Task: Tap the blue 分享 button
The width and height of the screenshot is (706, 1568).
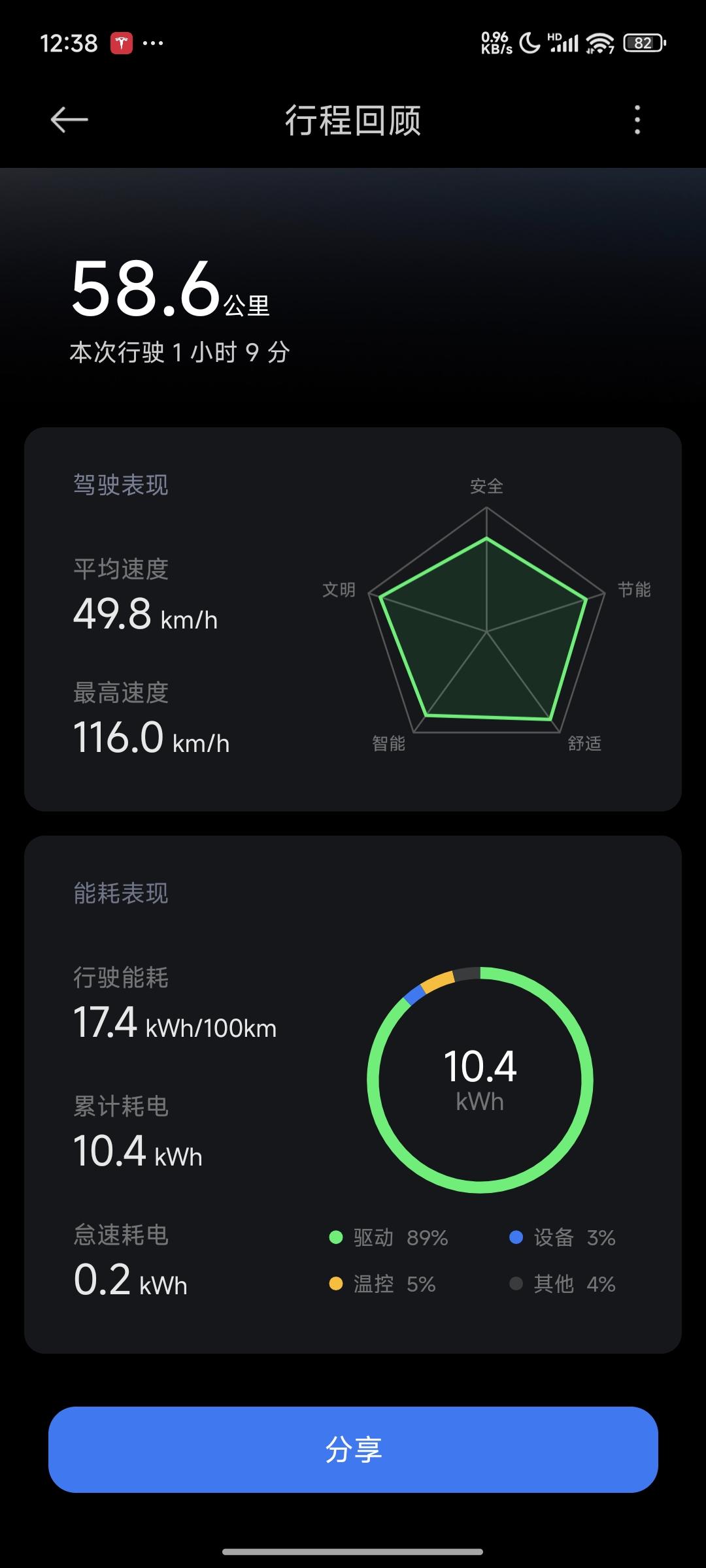Action: pos(353,1449)
